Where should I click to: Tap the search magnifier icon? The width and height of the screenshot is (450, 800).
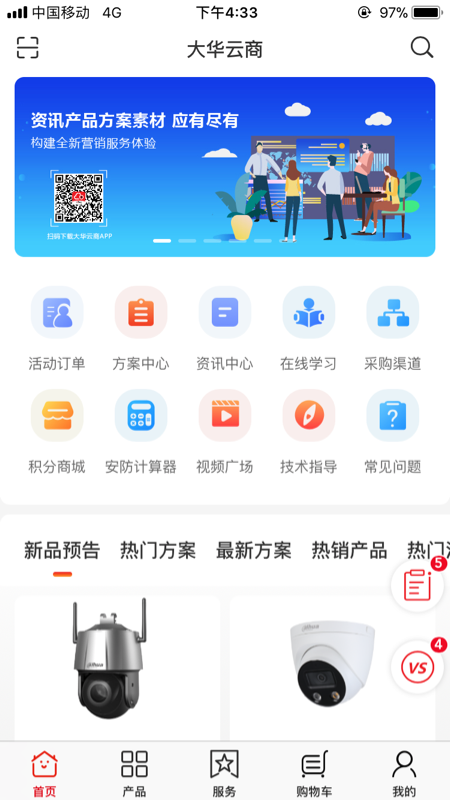[x=422, y=48]
